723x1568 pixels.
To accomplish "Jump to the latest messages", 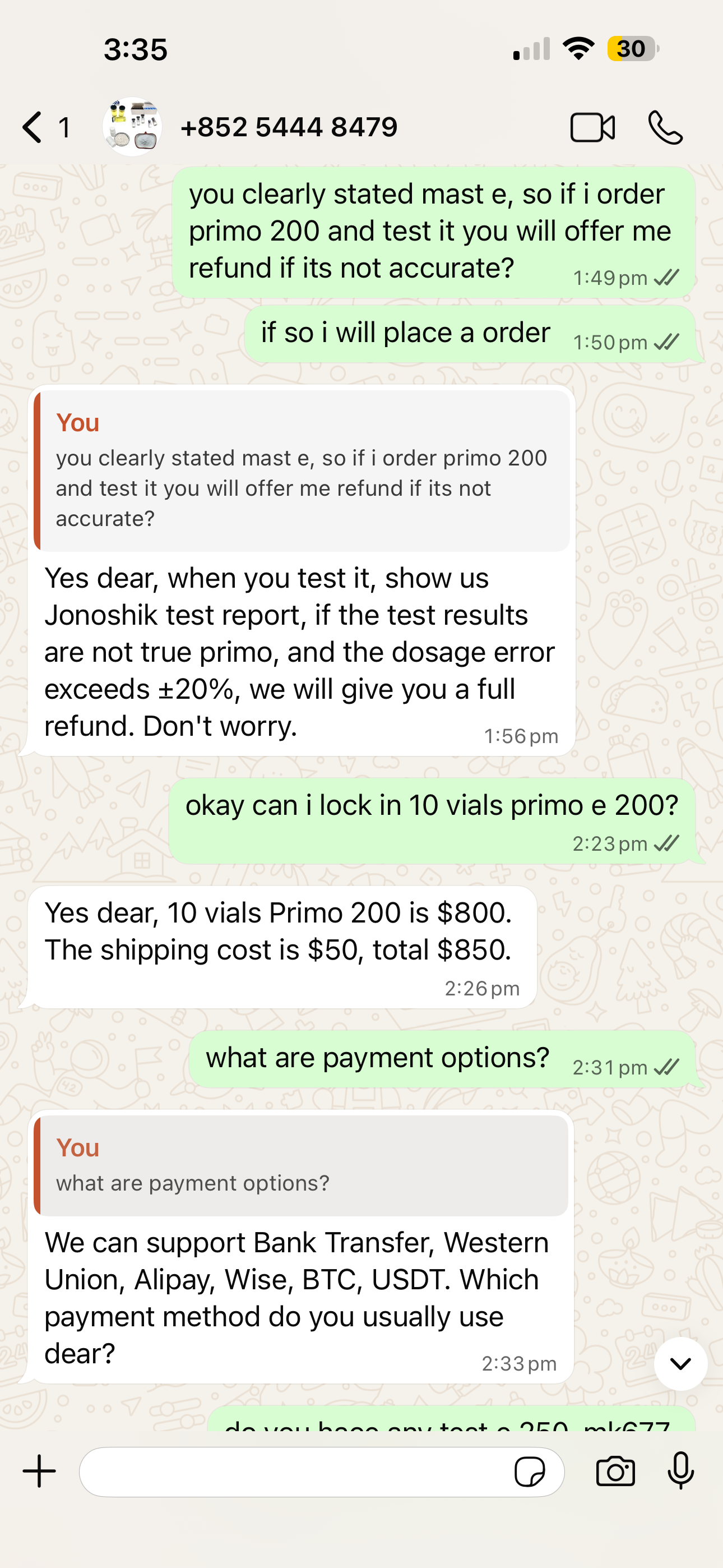I will pos(680,1364).
